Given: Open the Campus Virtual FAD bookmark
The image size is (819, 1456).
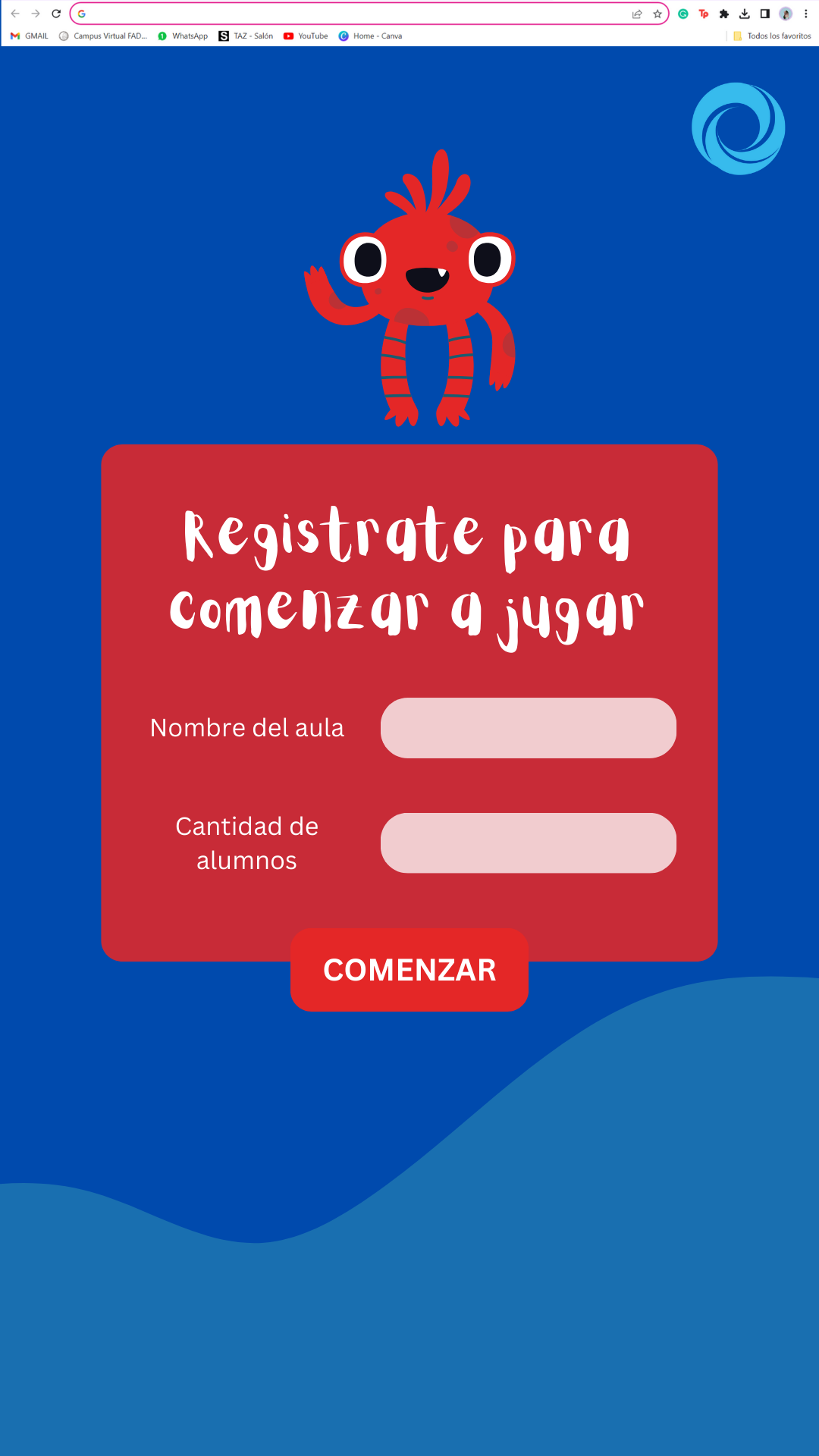Looking at the screenshot, I should pos(104,36).
